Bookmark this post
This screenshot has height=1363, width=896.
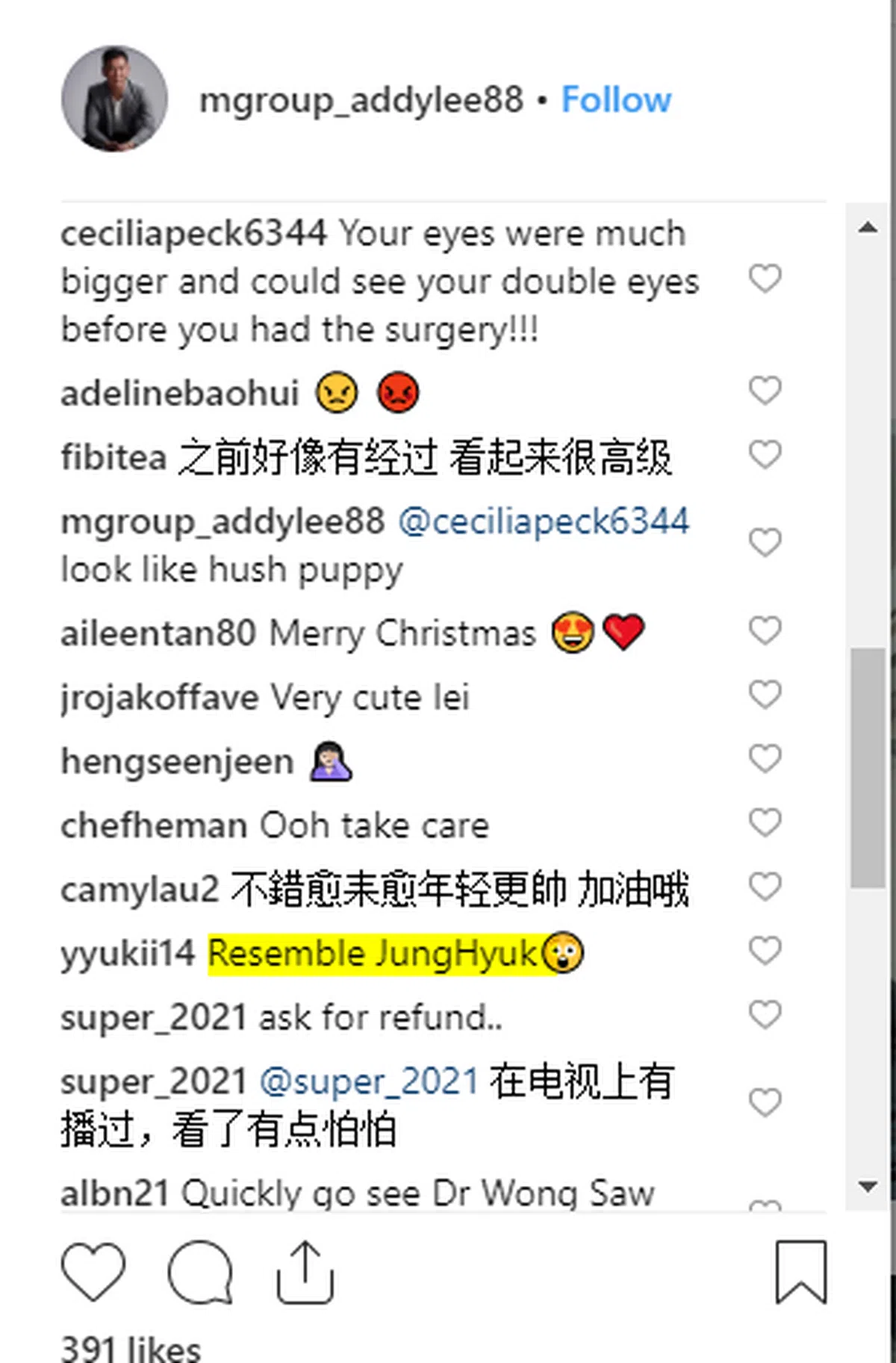800,1271
